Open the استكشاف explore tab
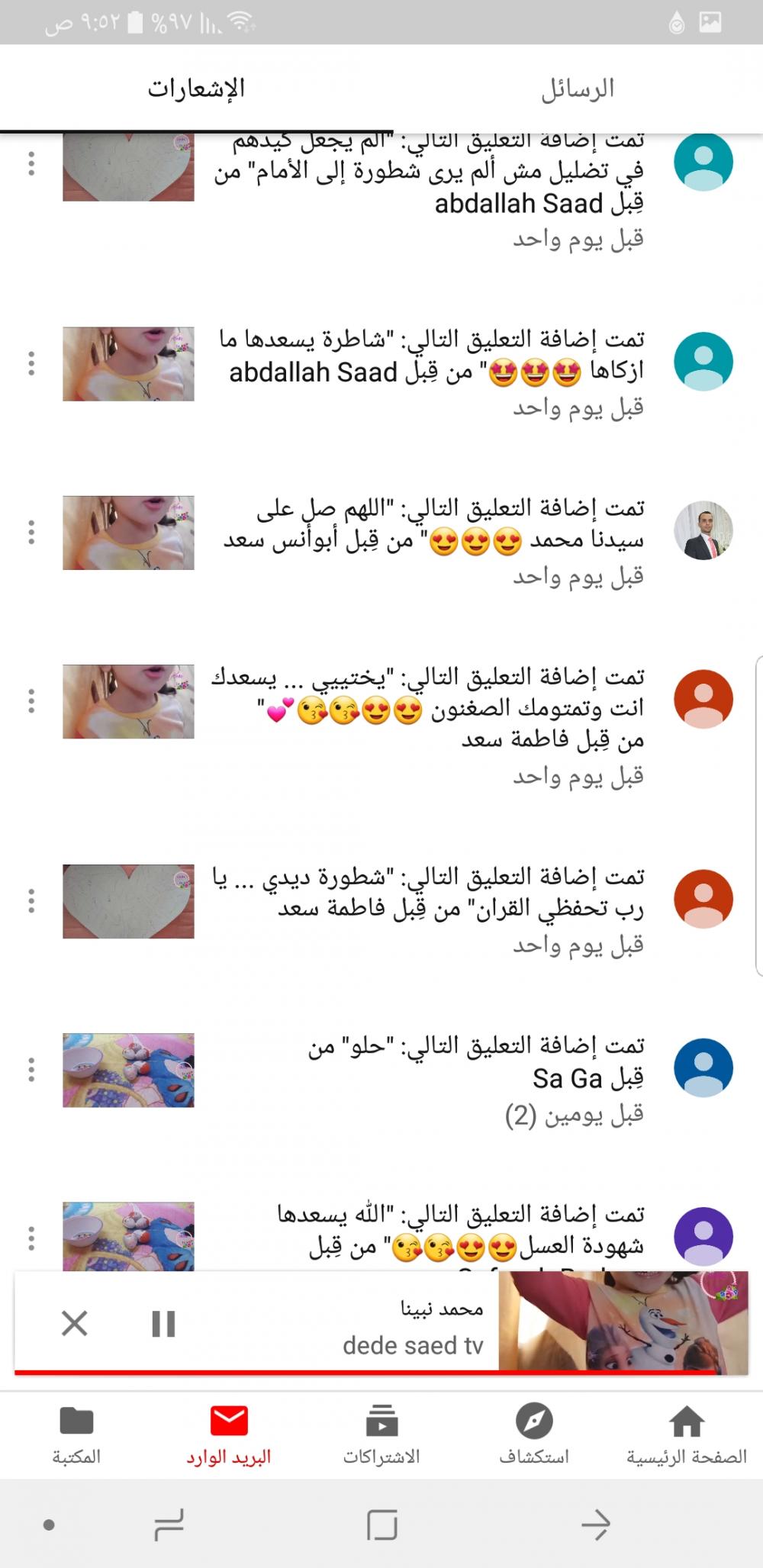This screenshot has height=1568, width=763. pos(534,1434)
